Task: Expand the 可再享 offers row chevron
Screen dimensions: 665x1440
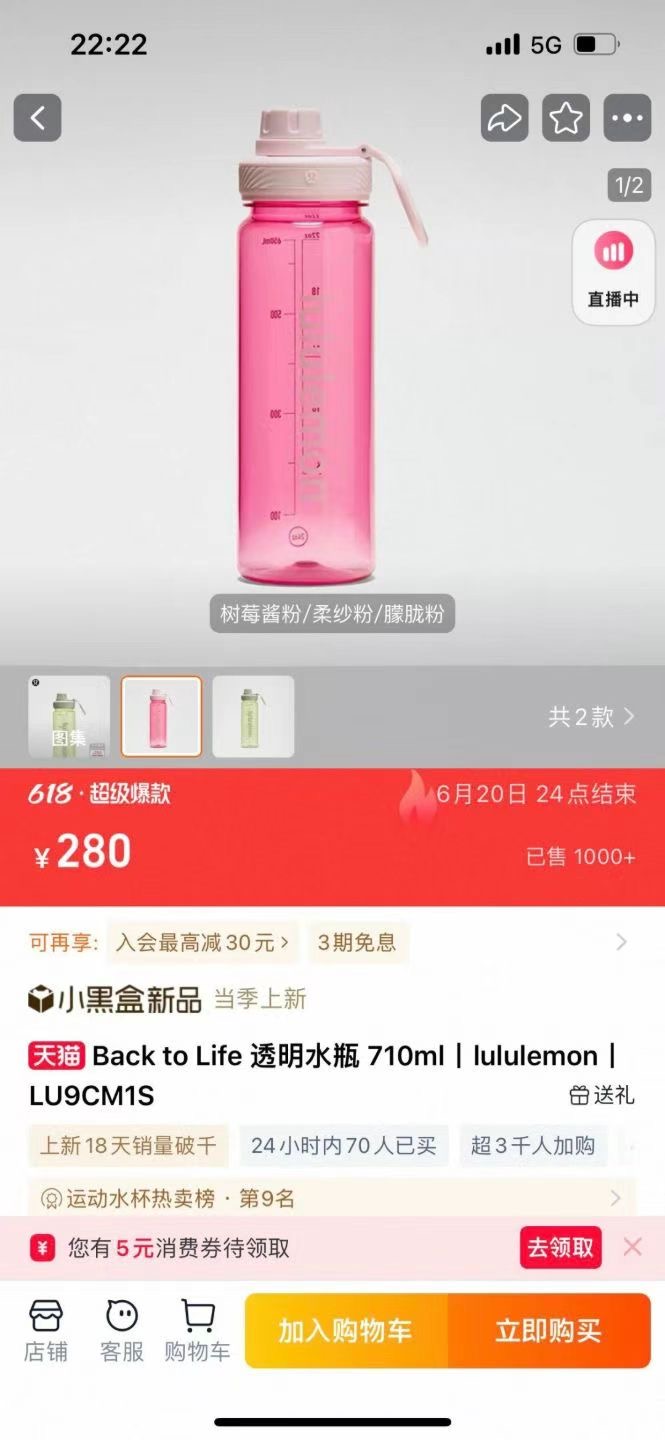Action: (x=622, y=942)
